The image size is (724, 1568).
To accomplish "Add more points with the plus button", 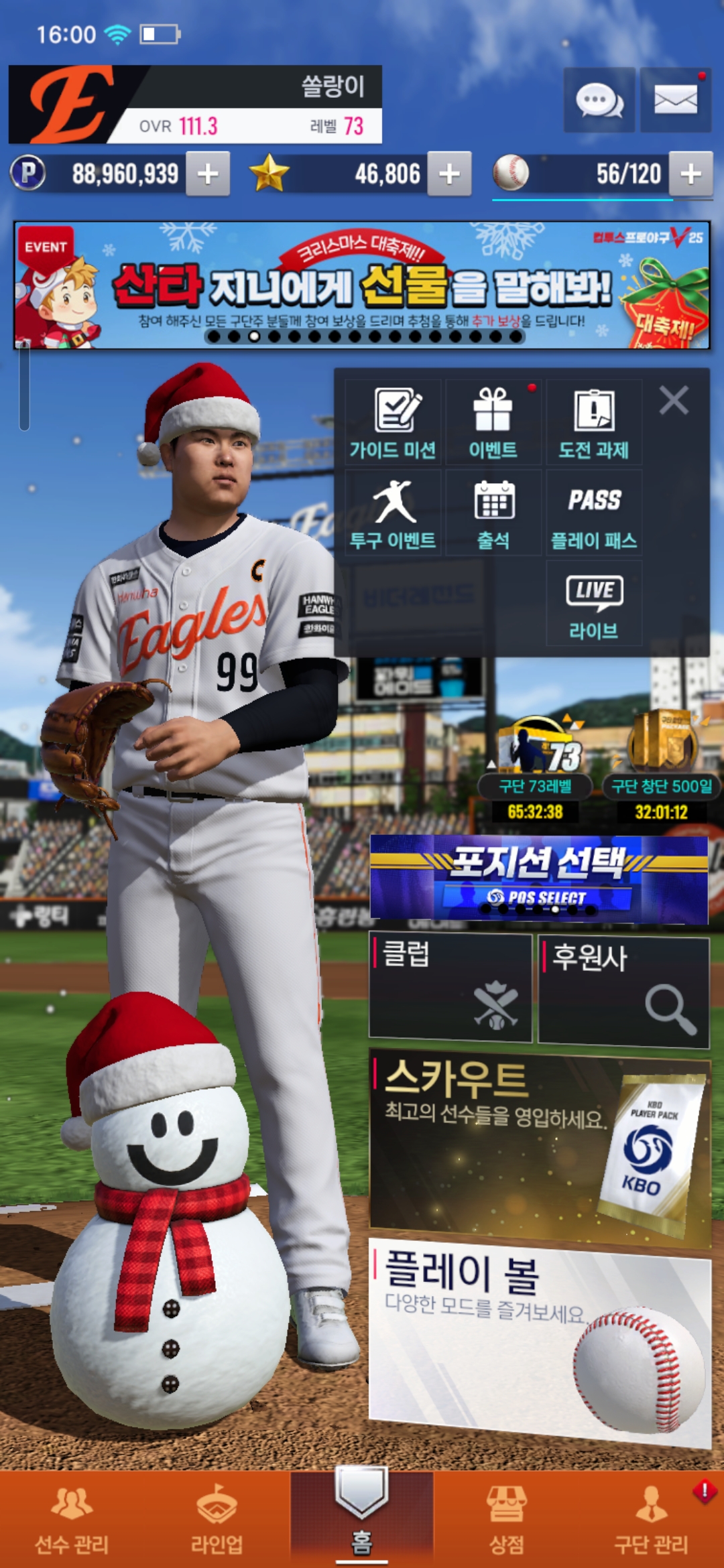I will pyautogui.click(x=208, y=174).
